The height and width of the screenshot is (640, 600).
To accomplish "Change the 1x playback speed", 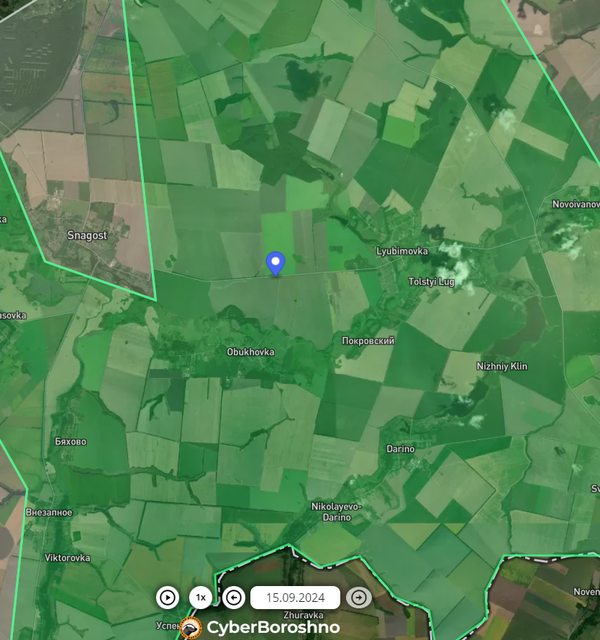I will point(201,598).
